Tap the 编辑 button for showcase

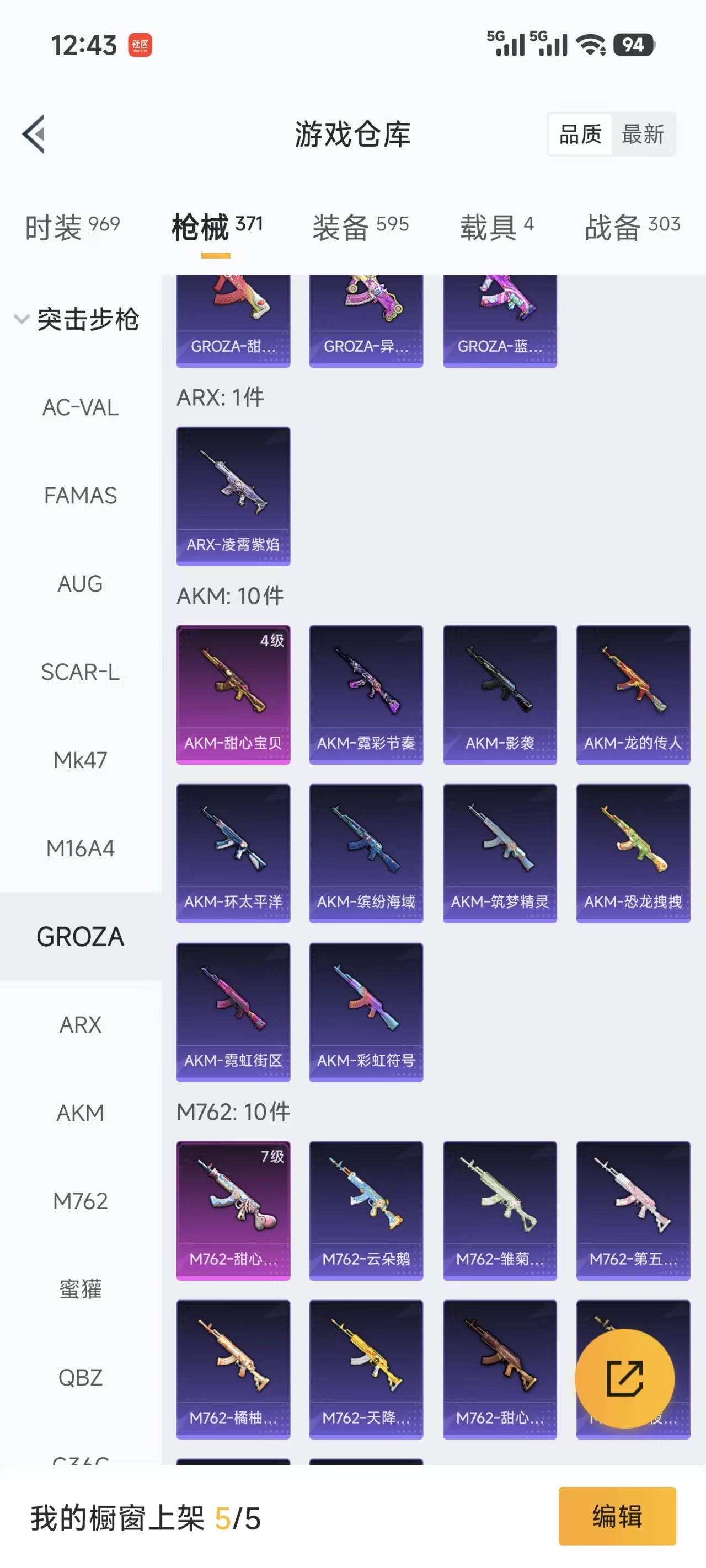tap(617, 1516)
